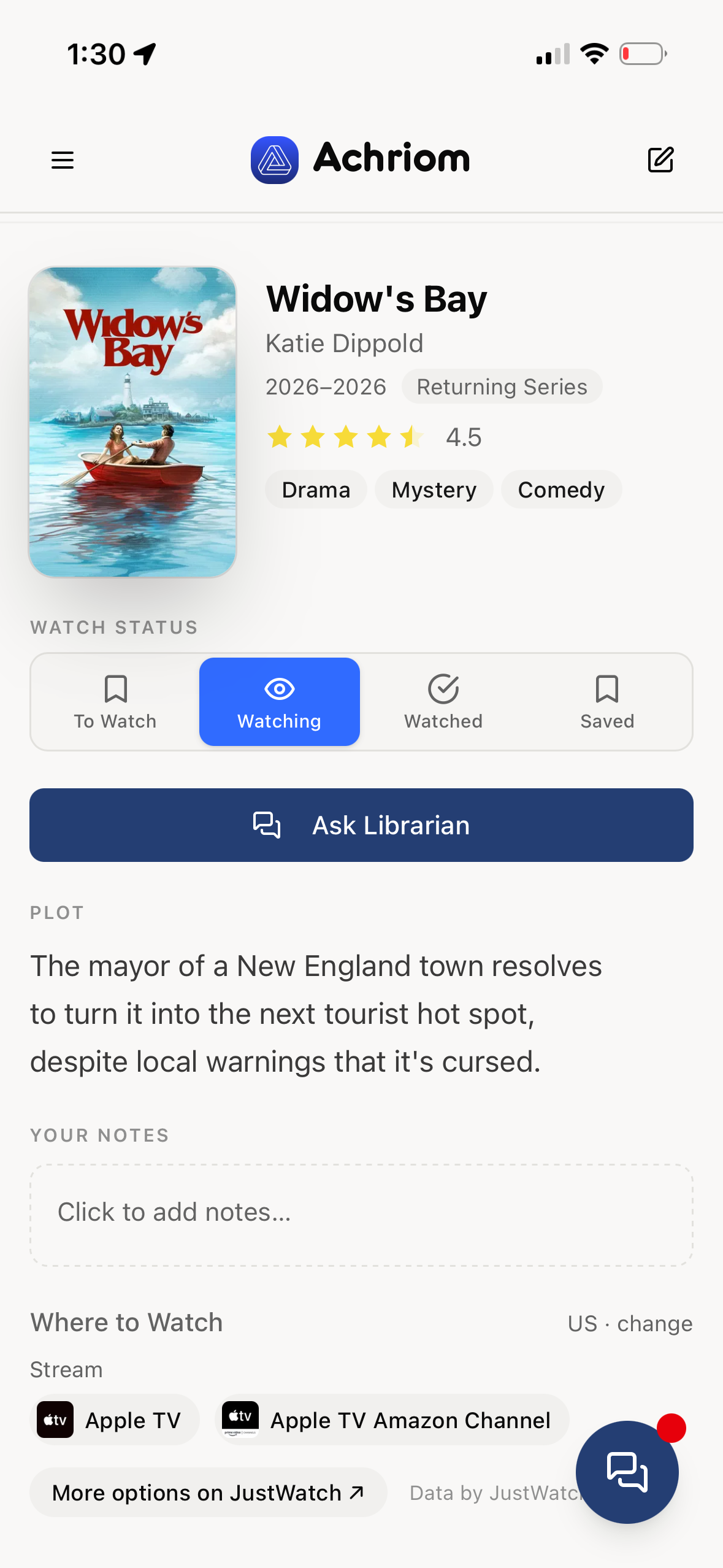View the Widow's Bay poster
The width and height of the screenshot is (723, 1568).
point(132,422)
